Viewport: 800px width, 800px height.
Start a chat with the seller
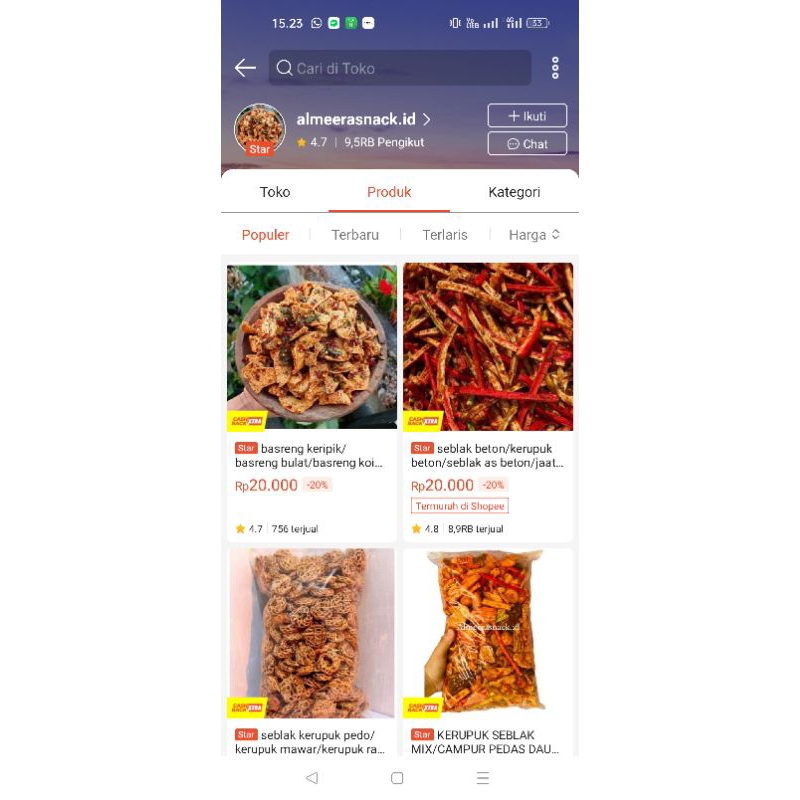click(x=527, y=144)
